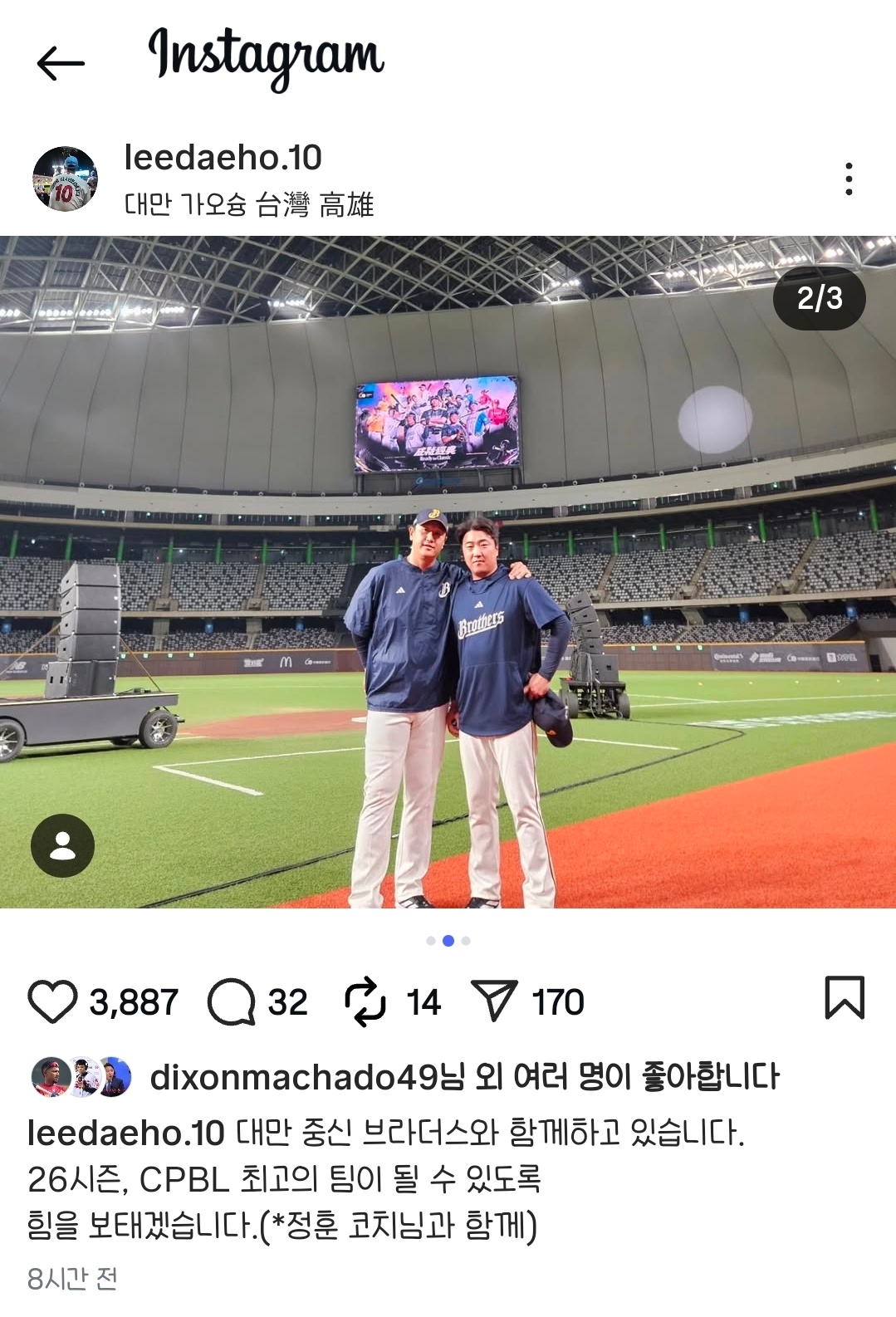
Task: Go back using the top arrow
Action: (61, 63)
